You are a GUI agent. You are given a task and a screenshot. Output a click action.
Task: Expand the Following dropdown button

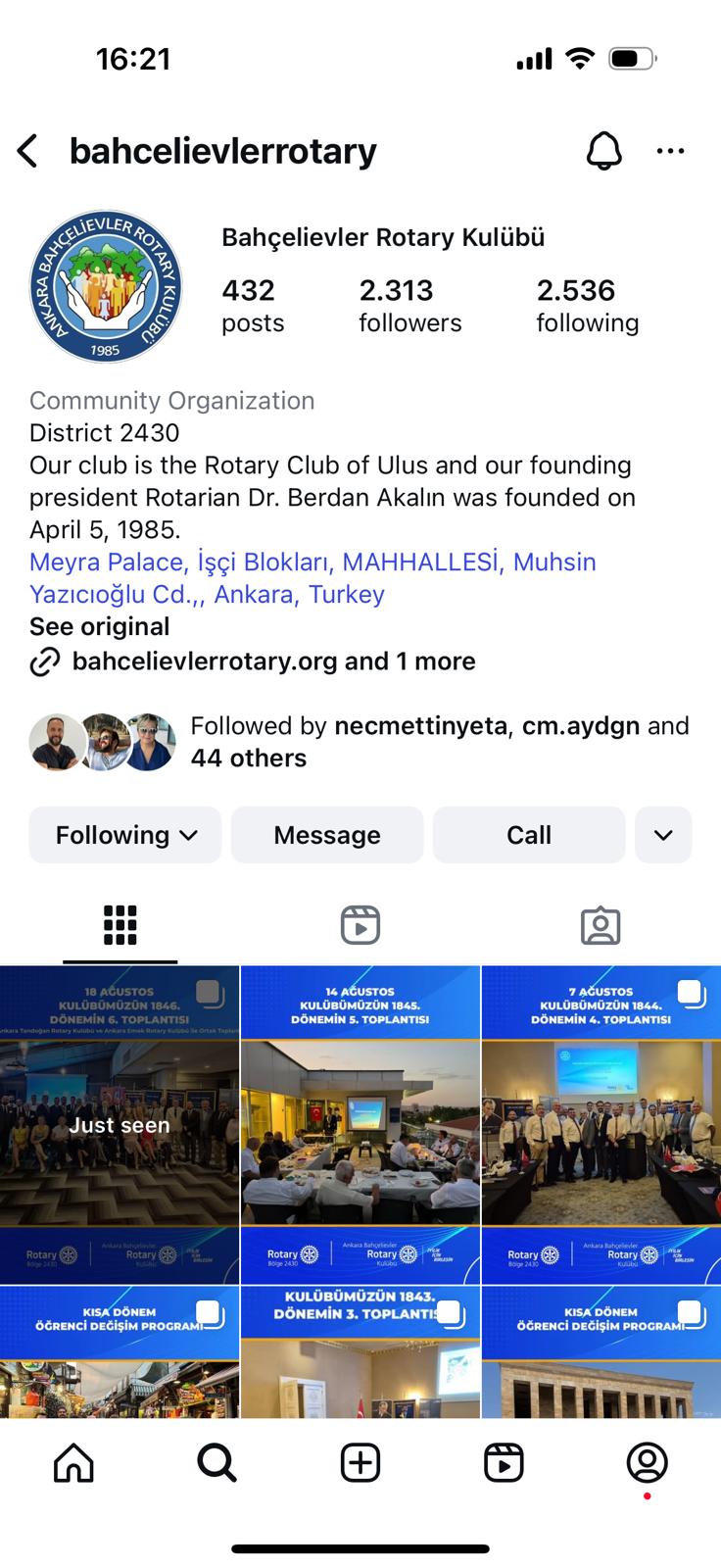click(x=125, y=835)
